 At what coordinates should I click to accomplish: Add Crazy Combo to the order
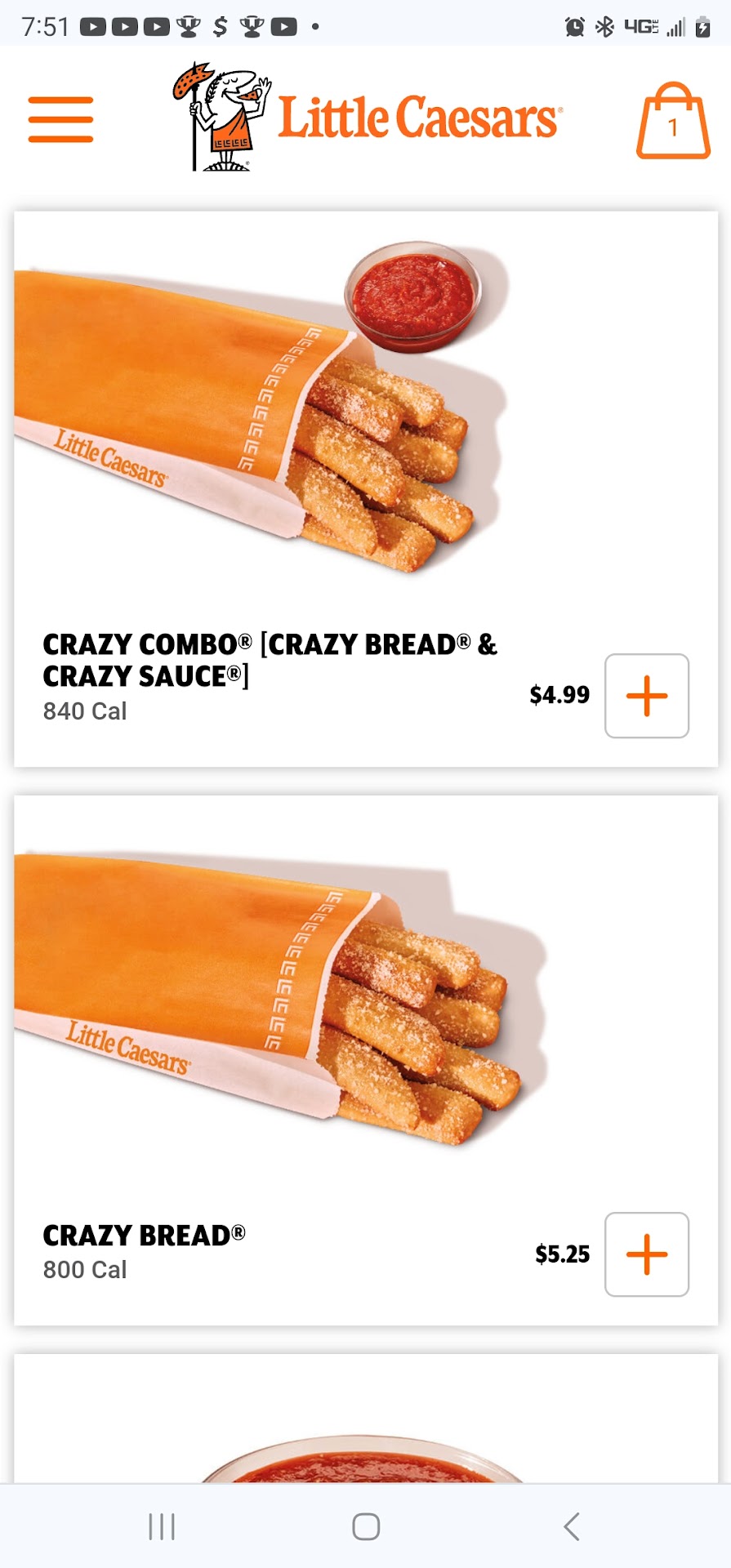pyautogui.click(x=646, y=696)
